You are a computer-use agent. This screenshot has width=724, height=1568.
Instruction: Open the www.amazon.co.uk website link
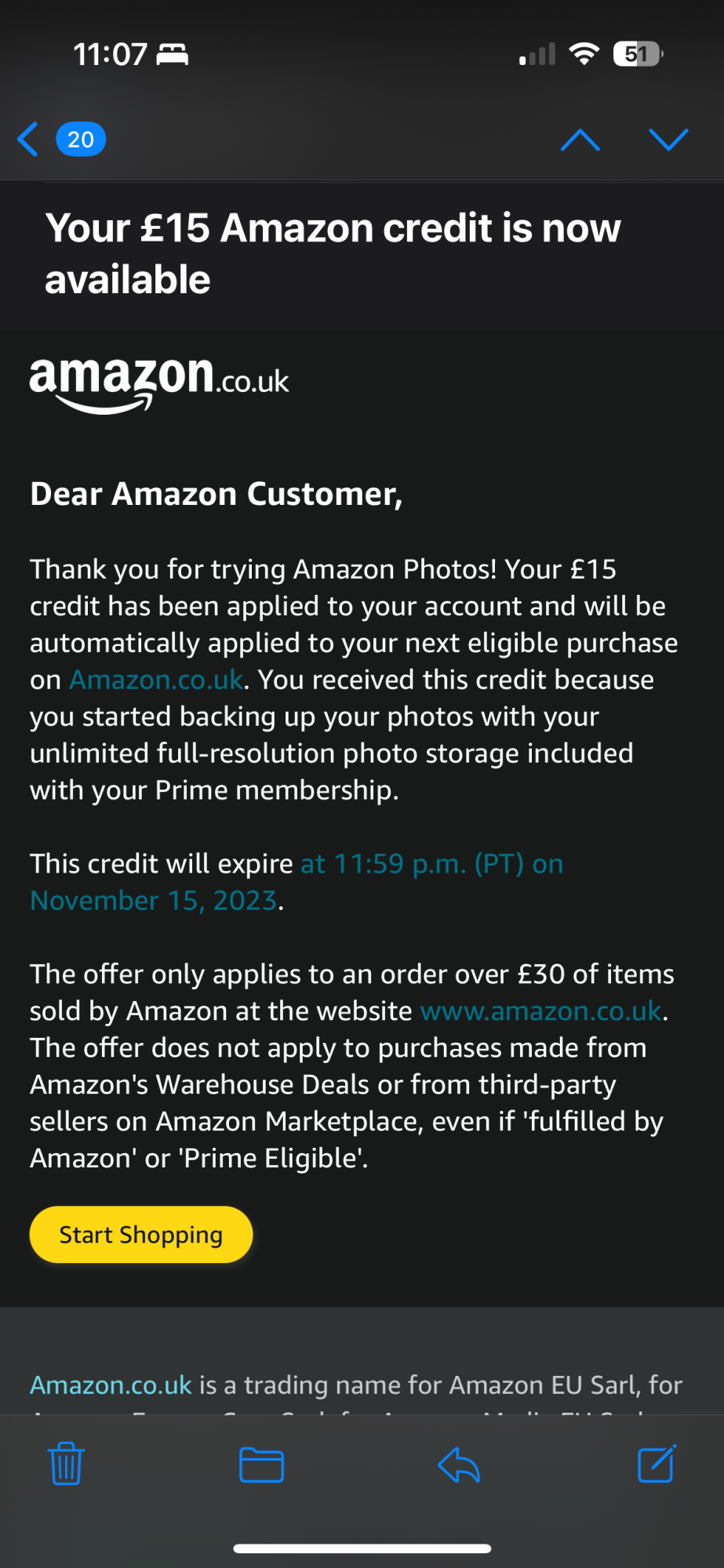(x=541, y=1011)
